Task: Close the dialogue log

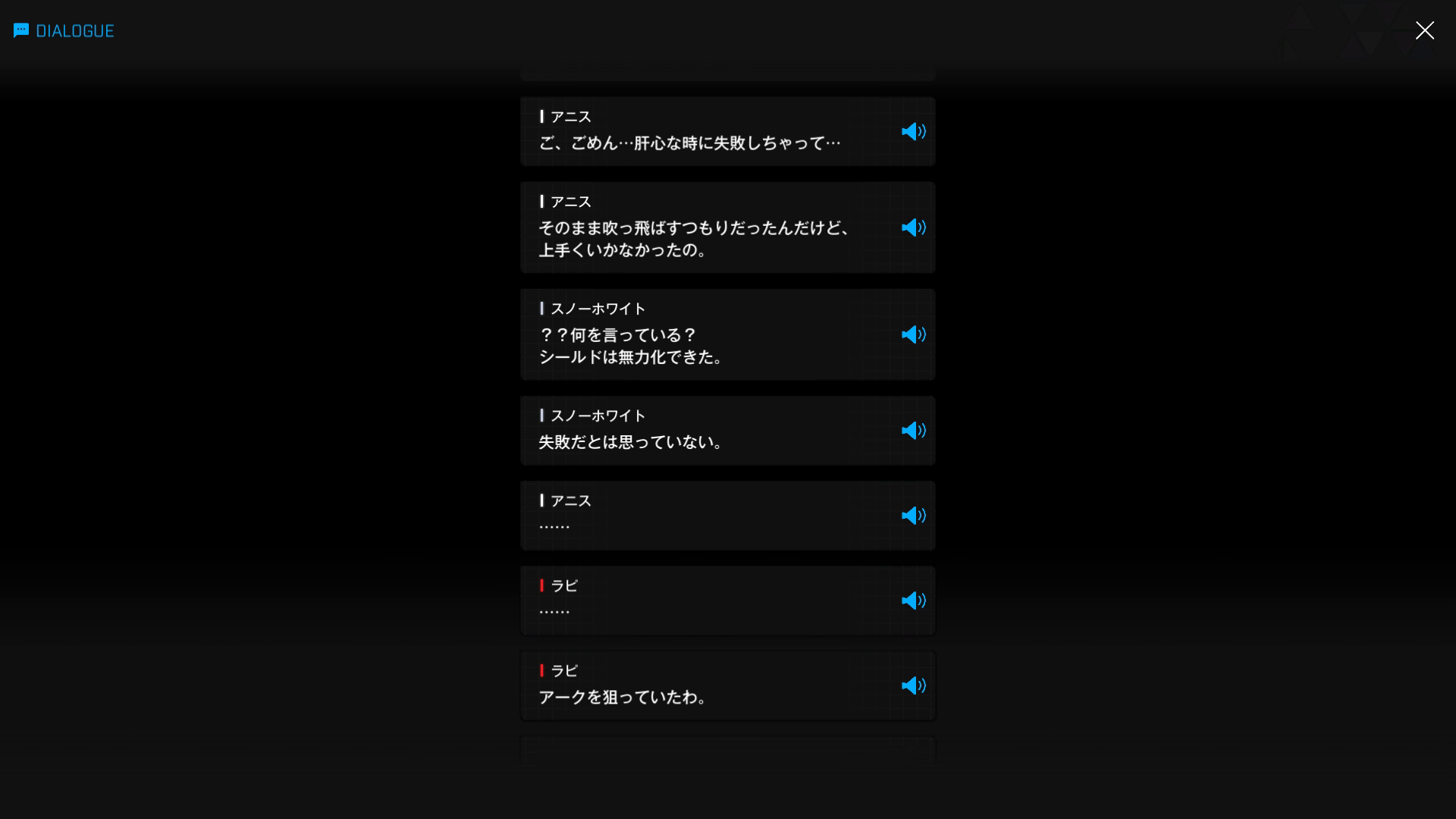Action: click(x=1424, y=30)
